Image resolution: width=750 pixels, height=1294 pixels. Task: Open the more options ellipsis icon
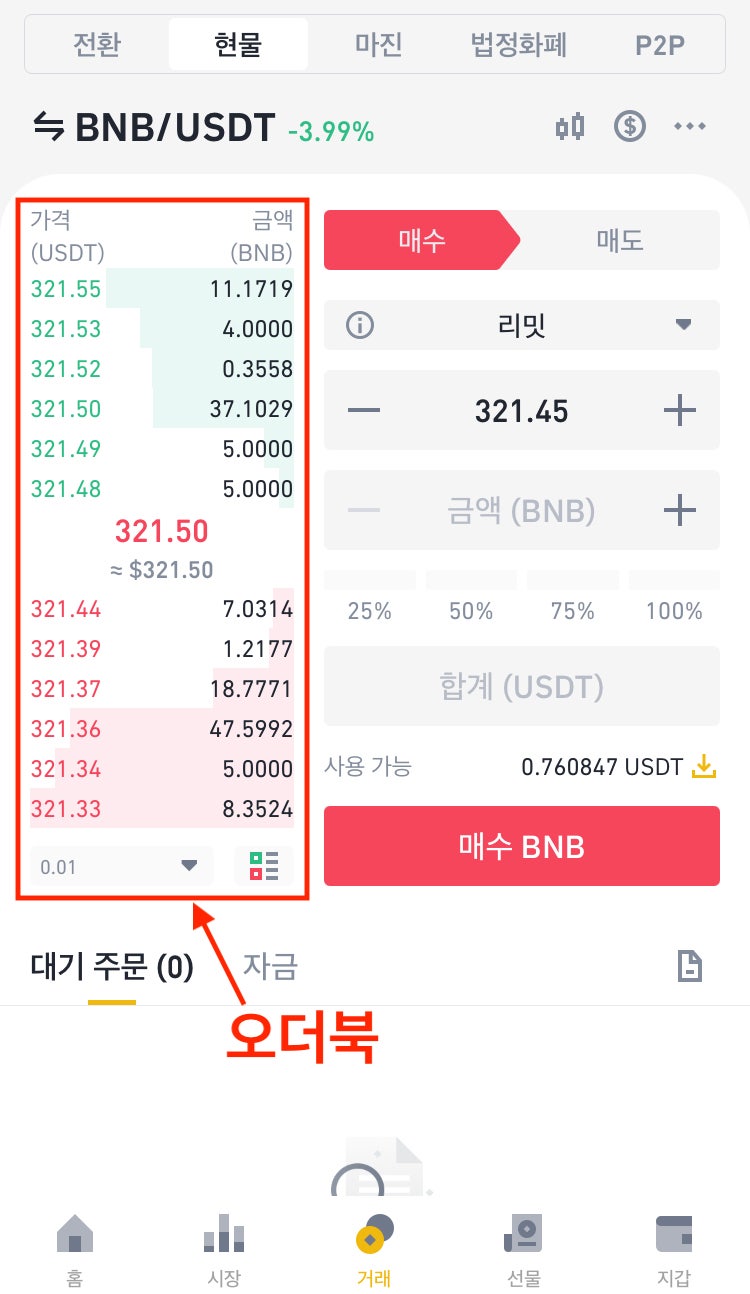click(x=690, y=126)
